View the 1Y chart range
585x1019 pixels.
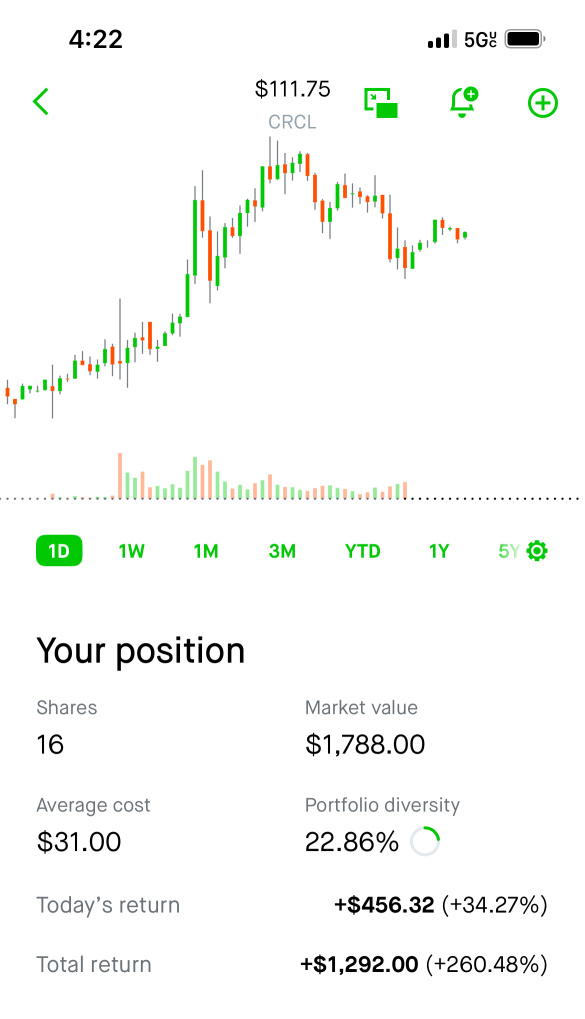click(439, 551)
